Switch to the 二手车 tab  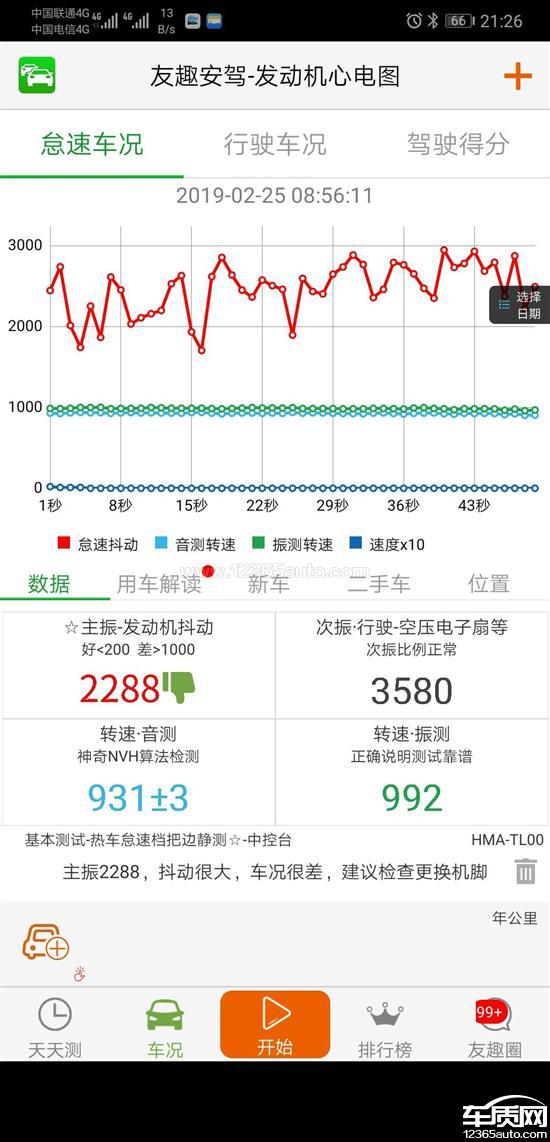378,583
